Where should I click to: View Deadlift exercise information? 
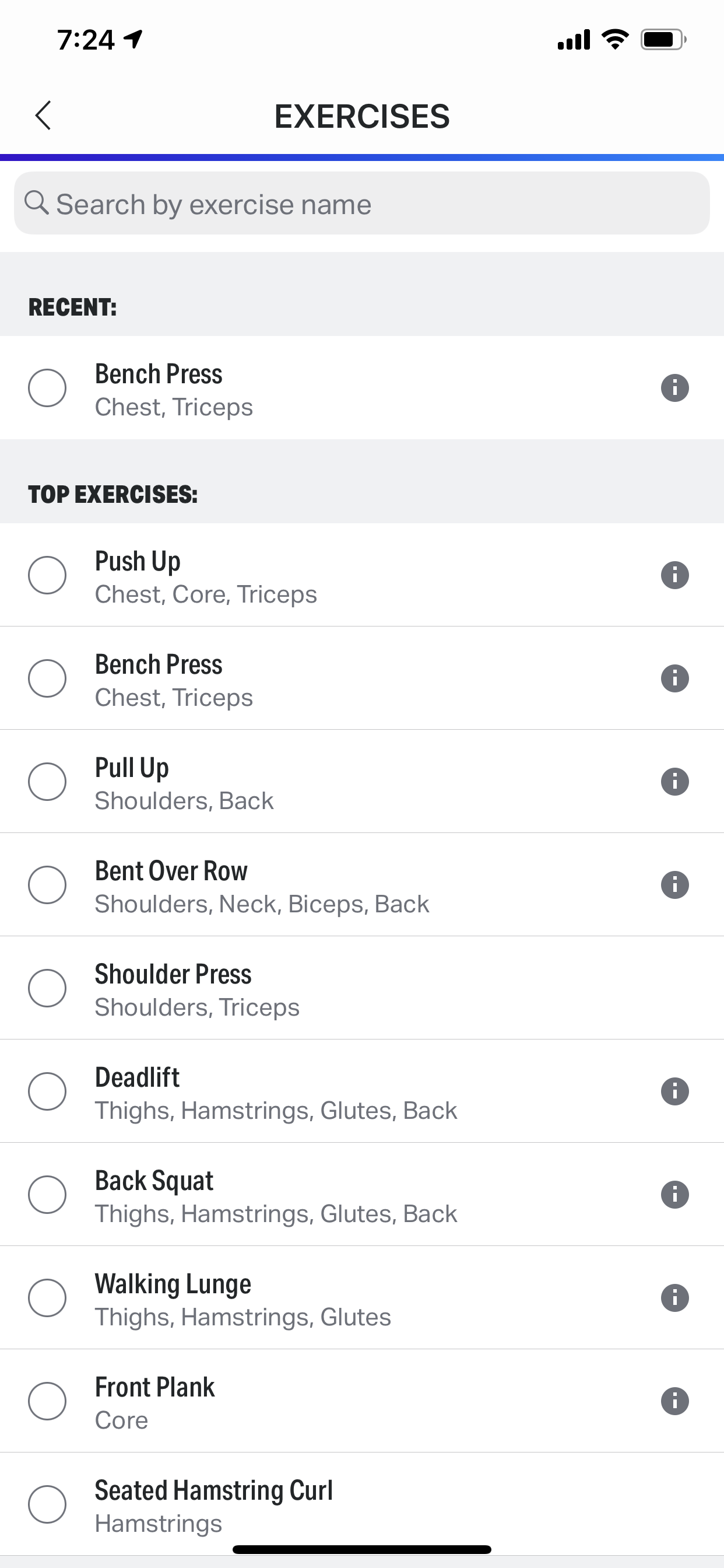coord(674,1091)
